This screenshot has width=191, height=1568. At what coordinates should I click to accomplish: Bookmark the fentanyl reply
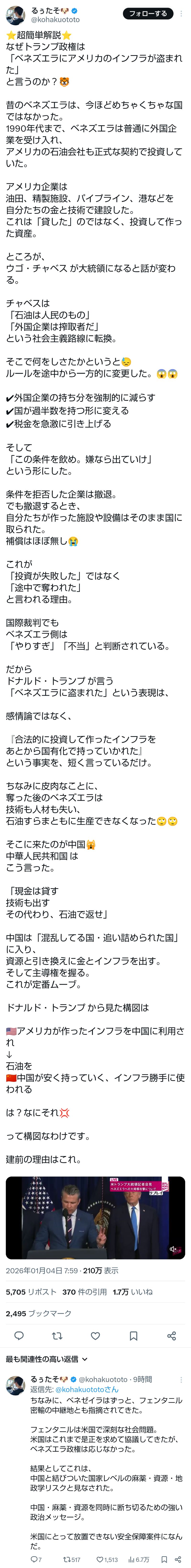[164, 1559]
